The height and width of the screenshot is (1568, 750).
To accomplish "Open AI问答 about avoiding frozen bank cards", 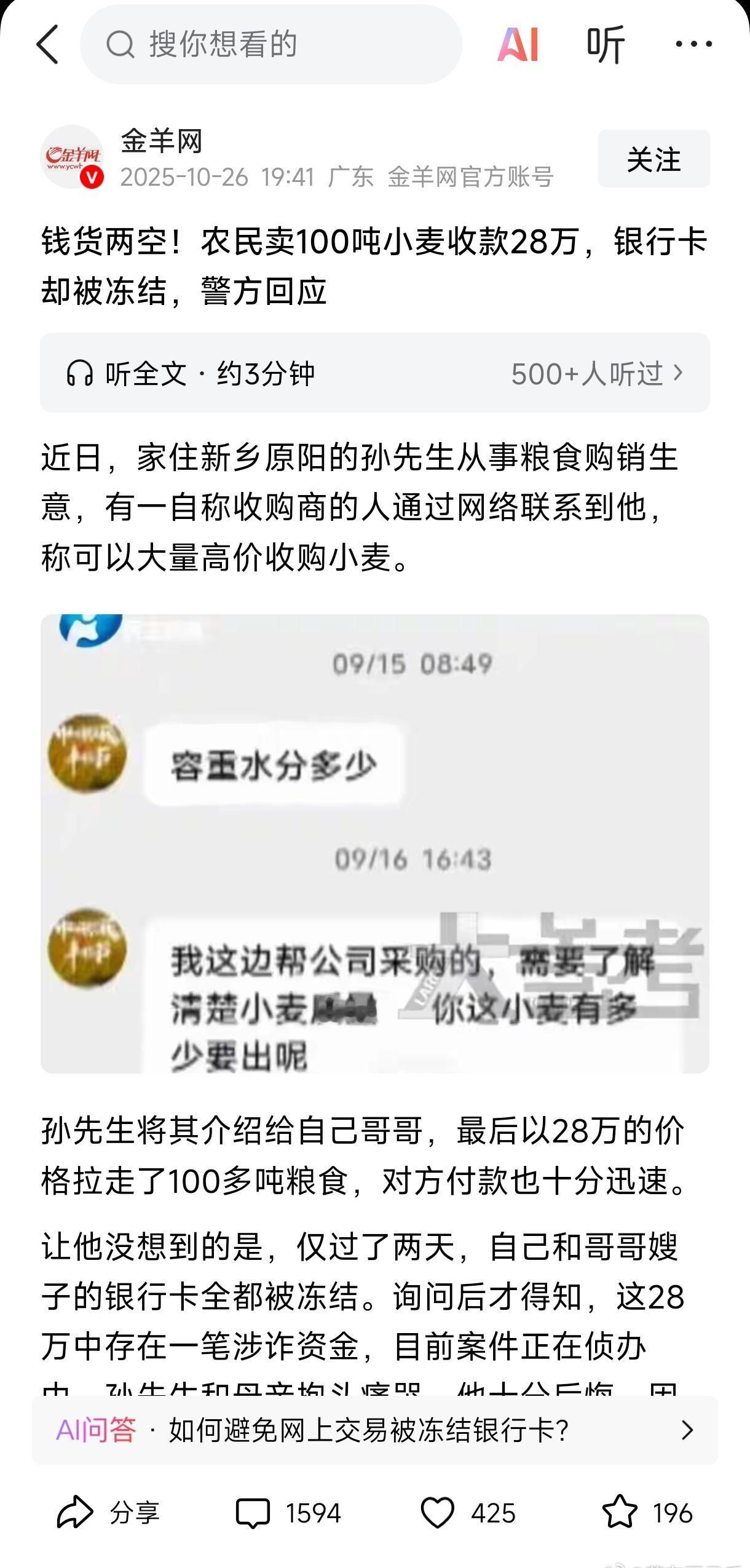I will (375, 1430).
